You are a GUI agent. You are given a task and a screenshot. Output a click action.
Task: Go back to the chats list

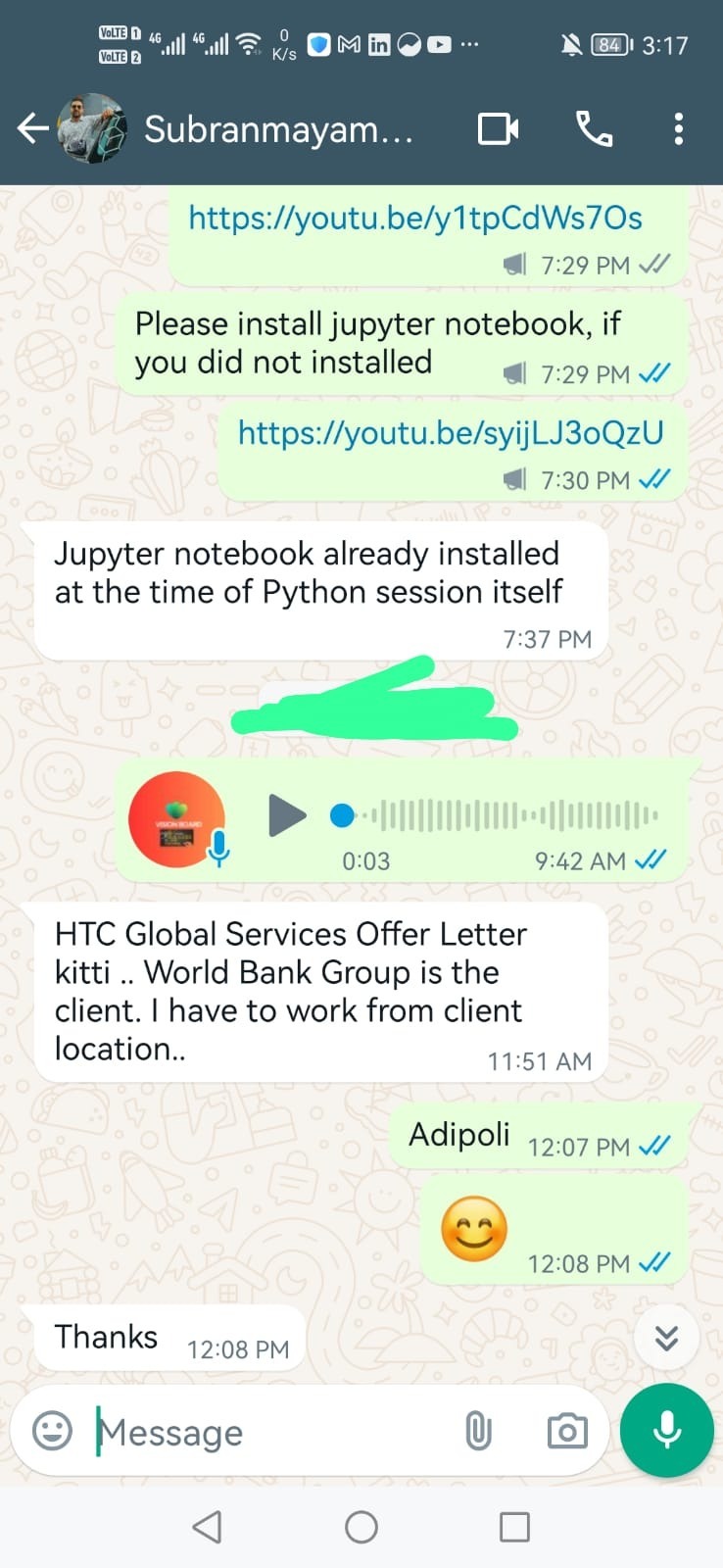(33, 128)
